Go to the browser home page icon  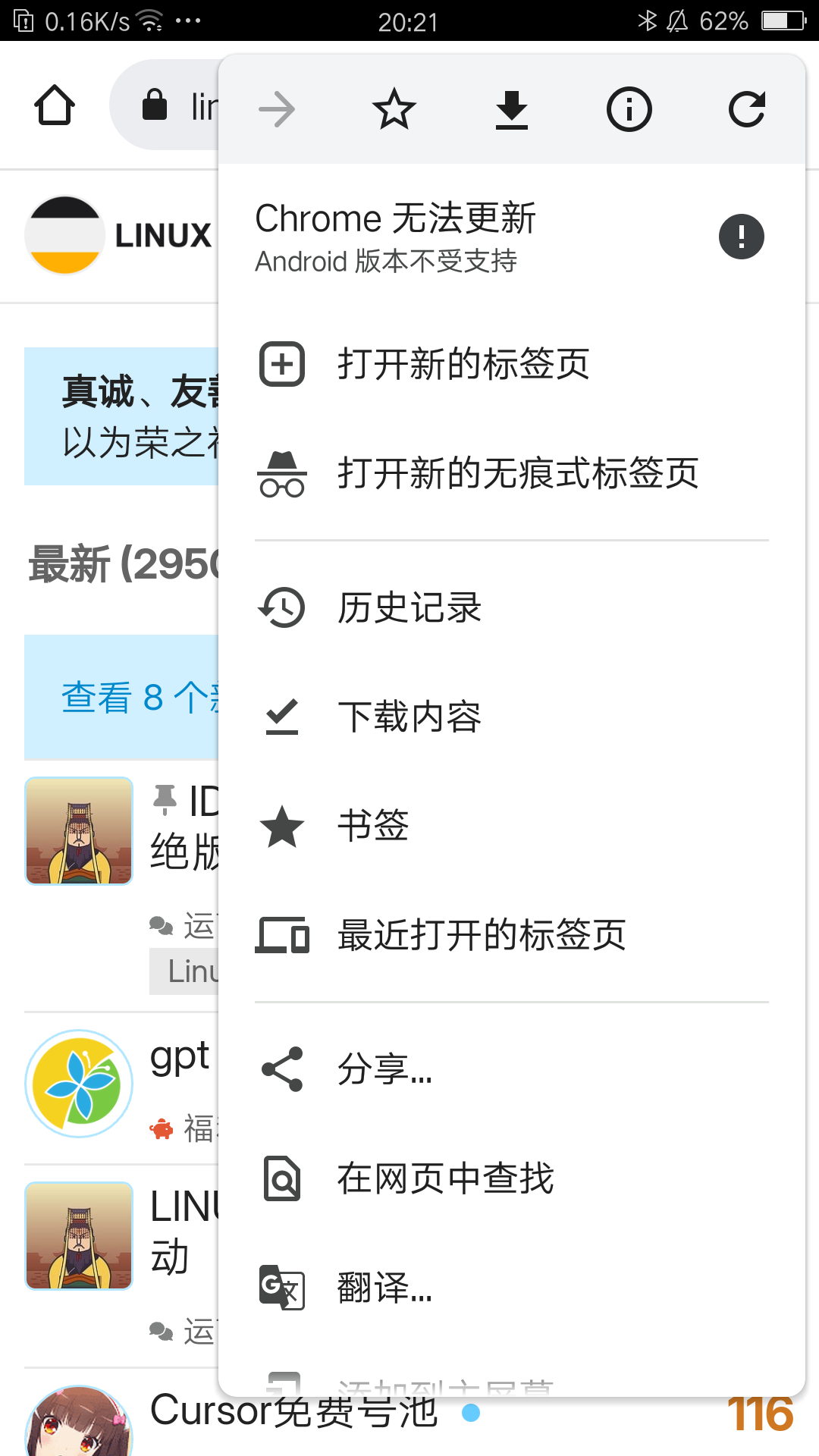(55, 105)
